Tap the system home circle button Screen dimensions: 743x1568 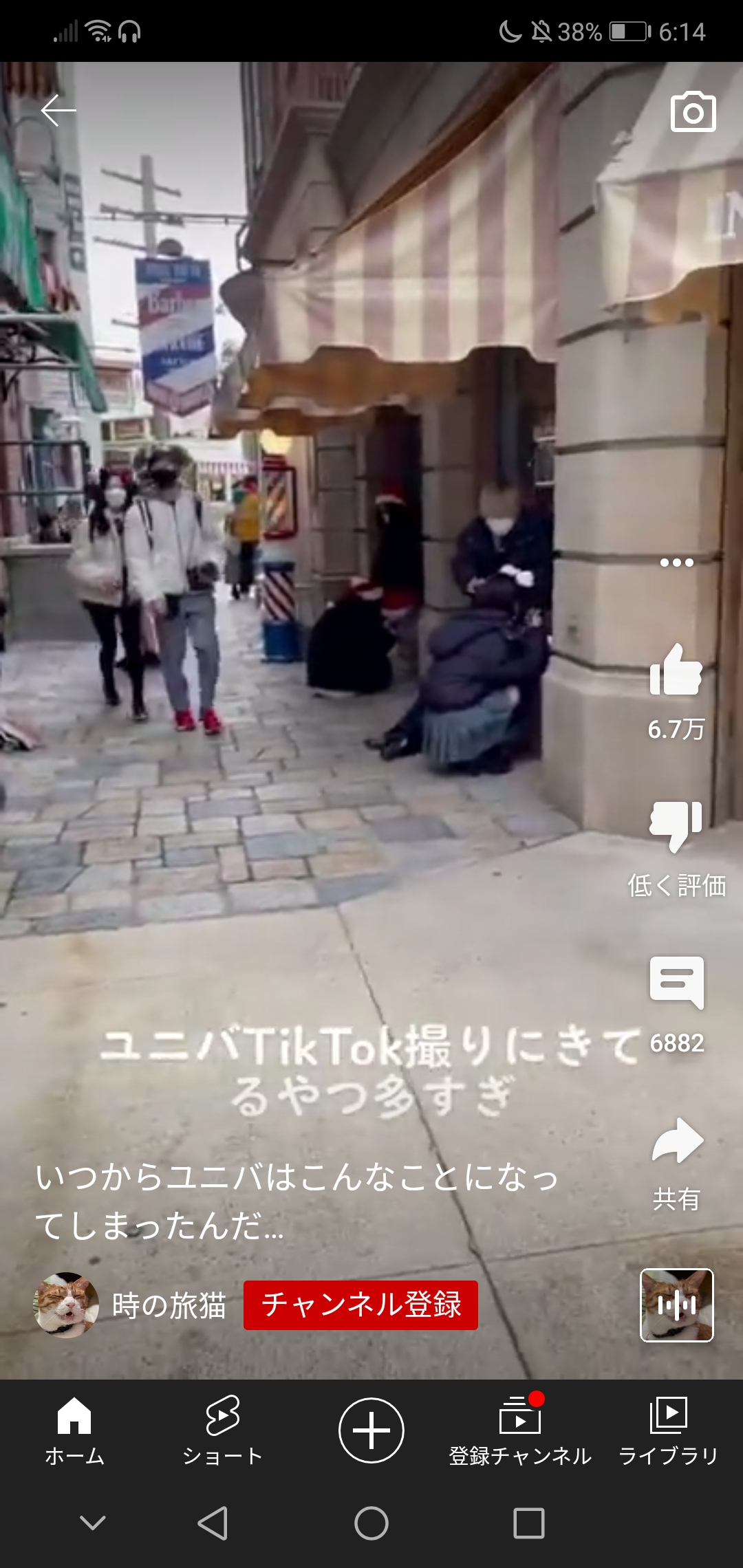point(371,1523)
